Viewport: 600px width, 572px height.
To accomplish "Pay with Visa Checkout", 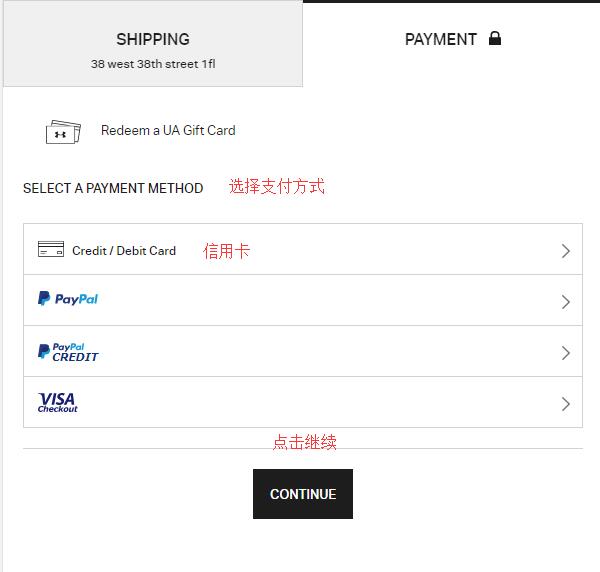I will 302,403.
